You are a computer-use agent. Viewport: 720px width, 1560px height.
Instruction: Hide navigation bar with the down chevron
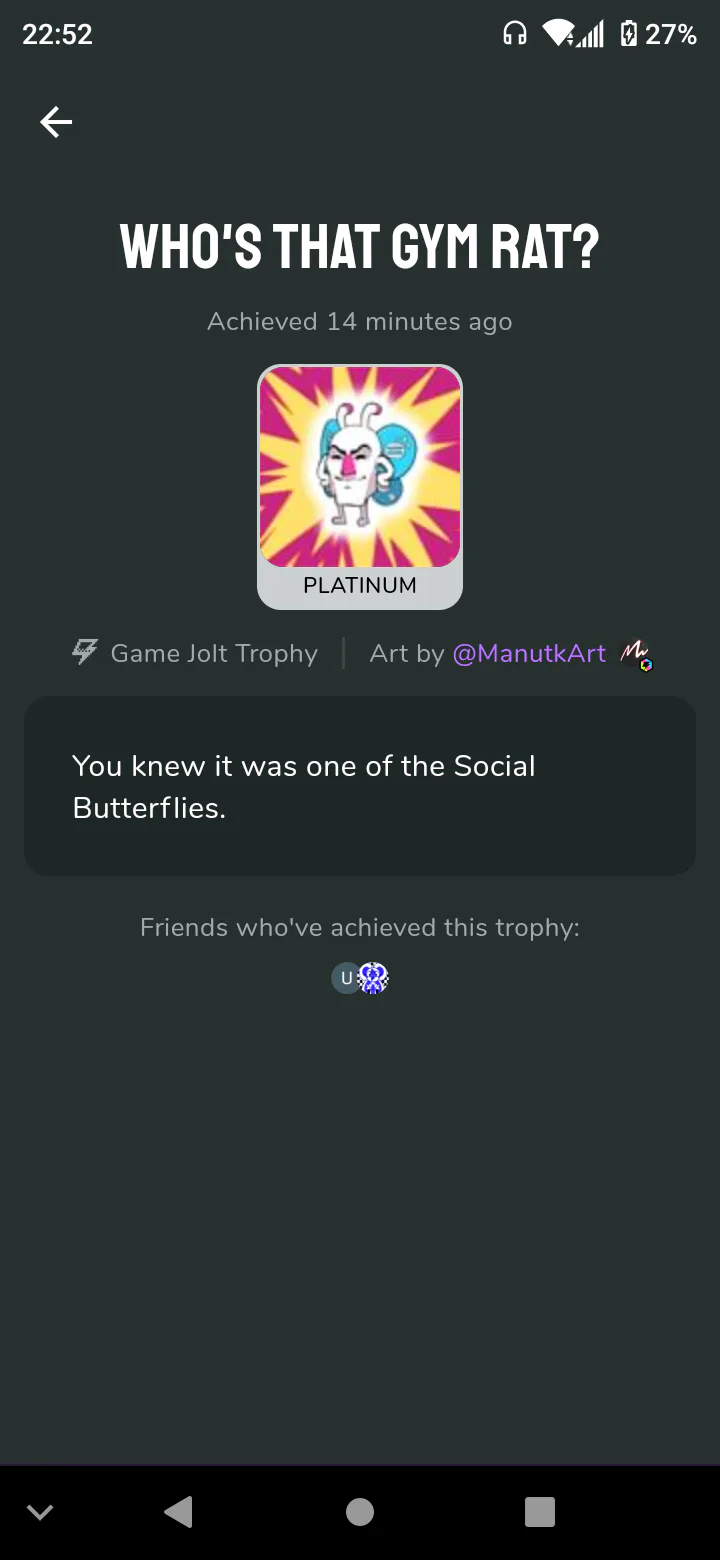[x=40, y=1512]
